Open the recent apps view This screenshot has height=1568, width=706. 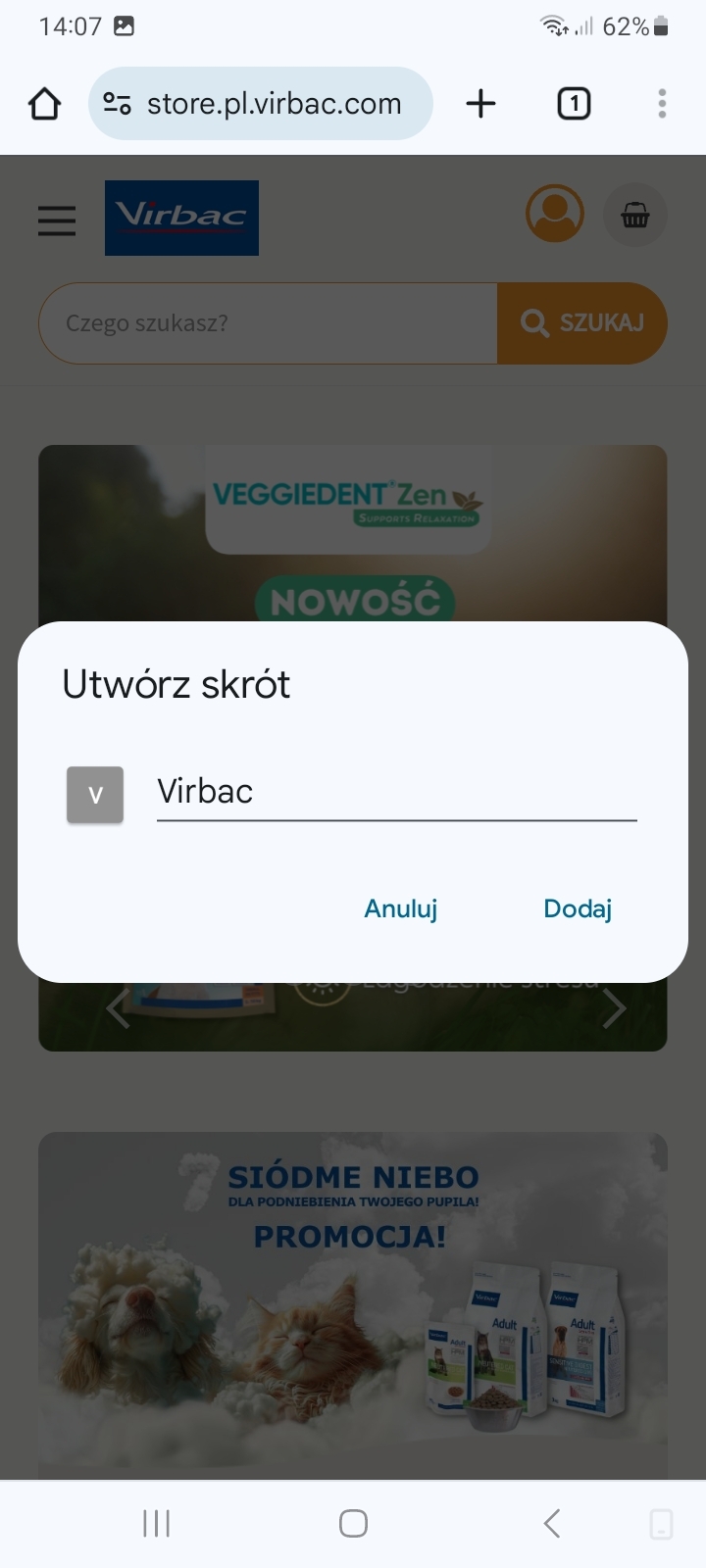[x=157, y=1523]
